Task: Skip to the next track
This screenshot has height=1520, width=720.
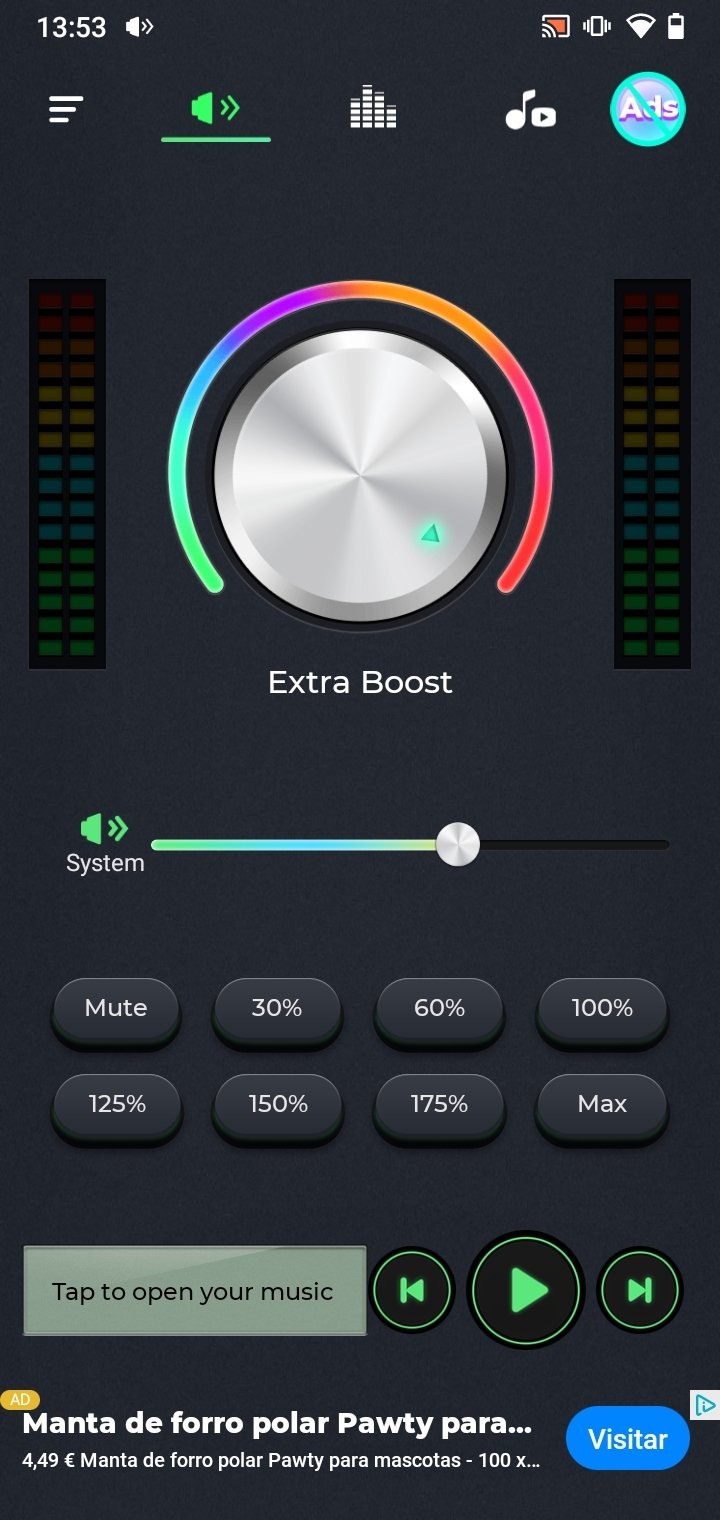Action: (x=640, y=1291)
